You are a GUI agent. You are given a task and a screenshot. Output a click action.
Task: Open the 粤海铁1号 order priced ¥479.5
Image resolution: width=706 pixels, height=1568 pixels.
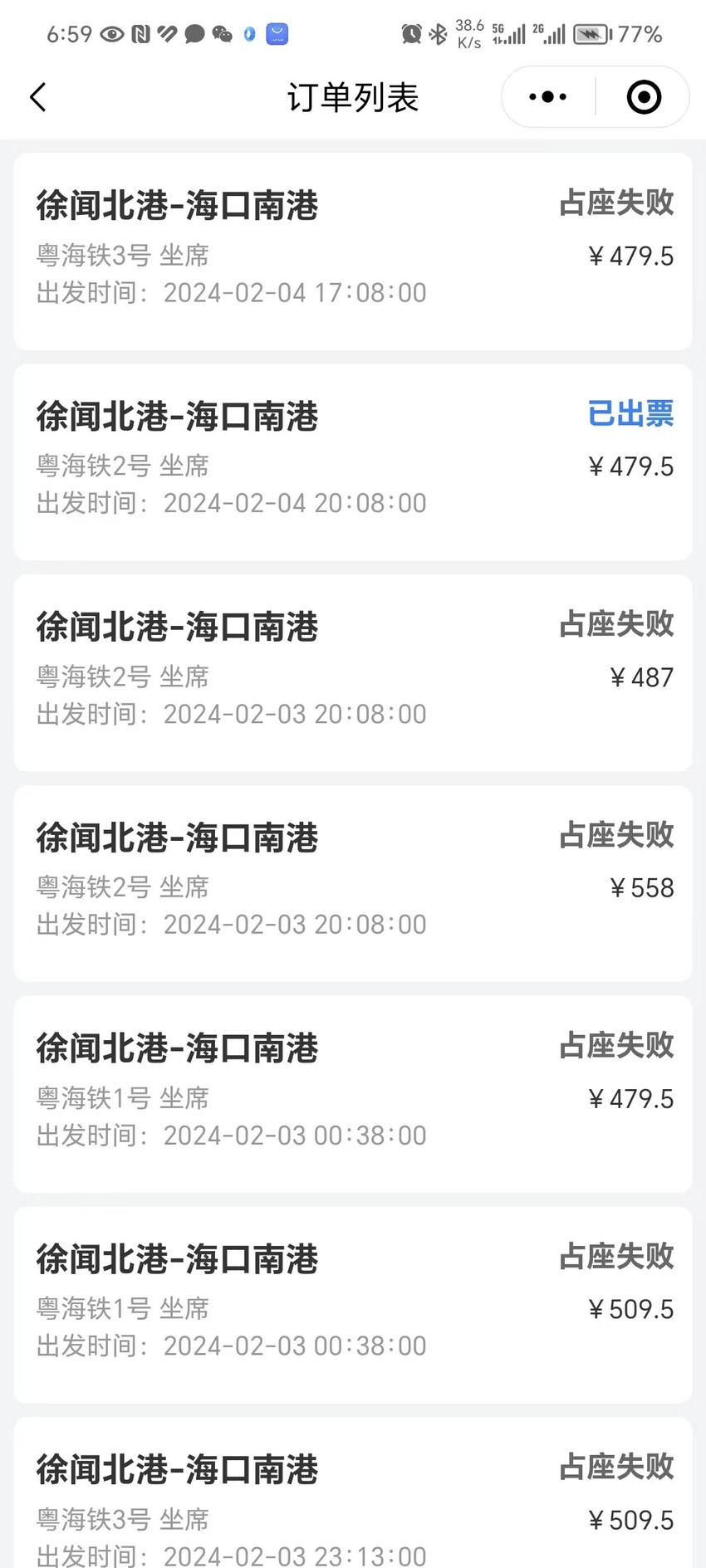tap(353, 1094)
